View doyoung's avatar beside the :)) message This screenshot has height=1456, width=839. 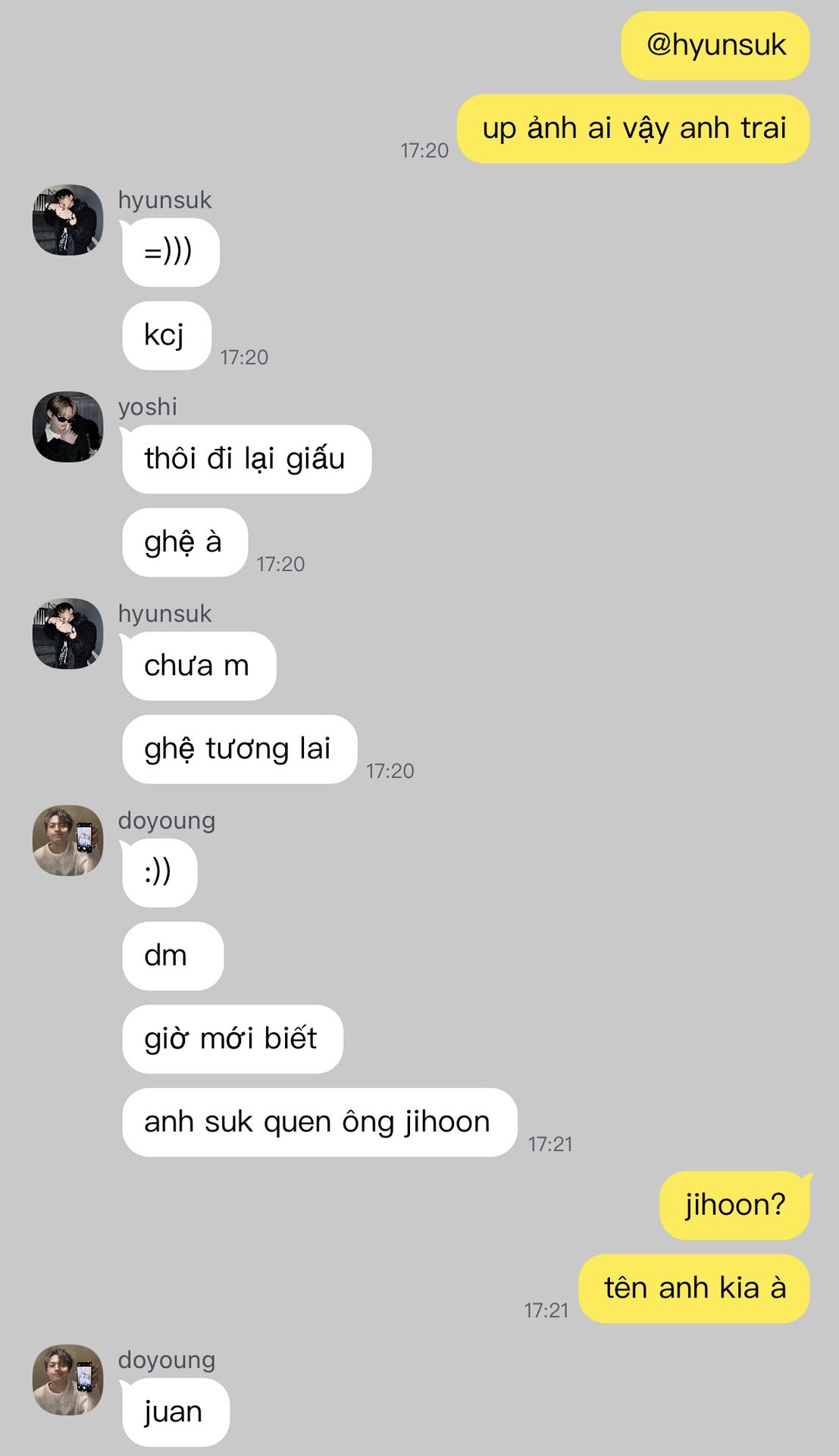click(x=67, y=840)
